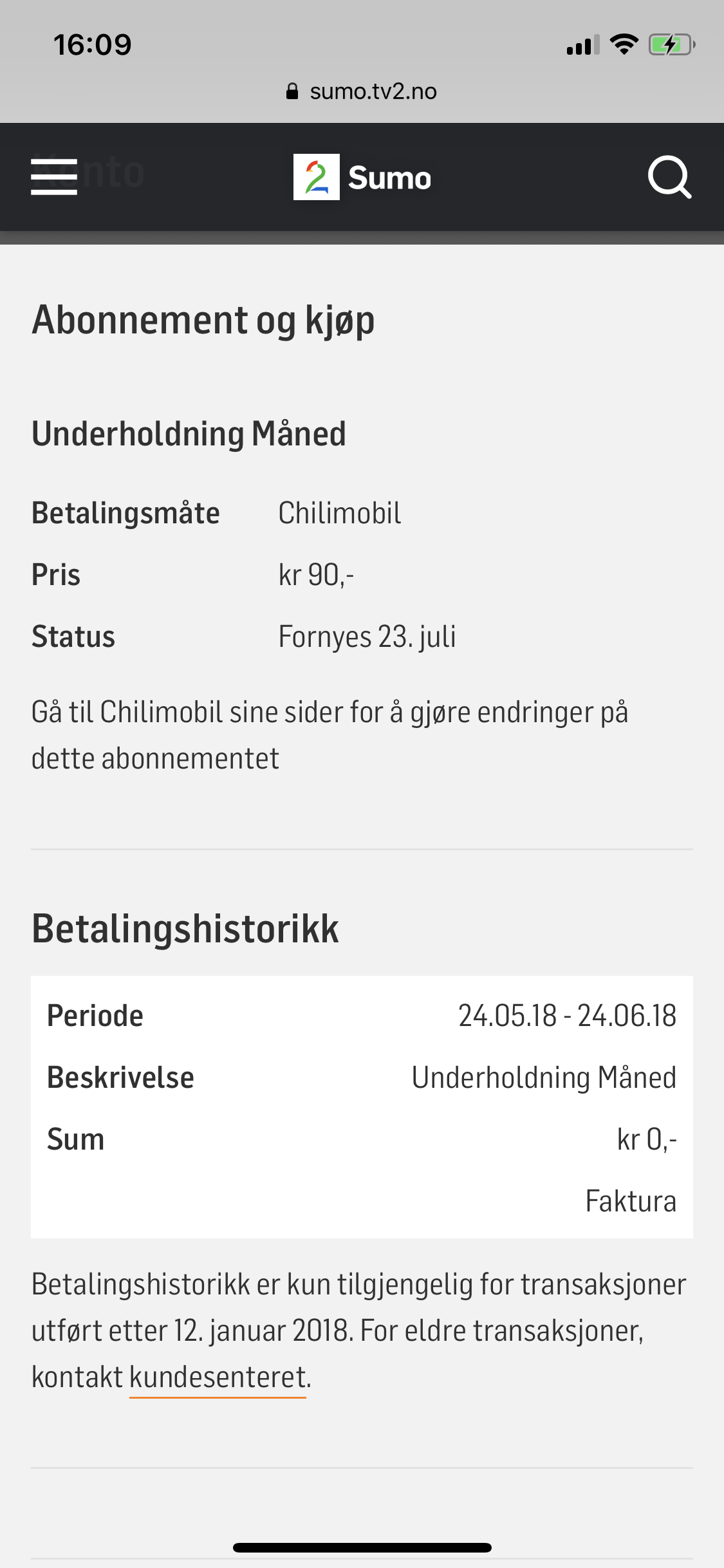Open the hamburger menu
This screenshot has width=724, height=1568.
coord(54,177)
